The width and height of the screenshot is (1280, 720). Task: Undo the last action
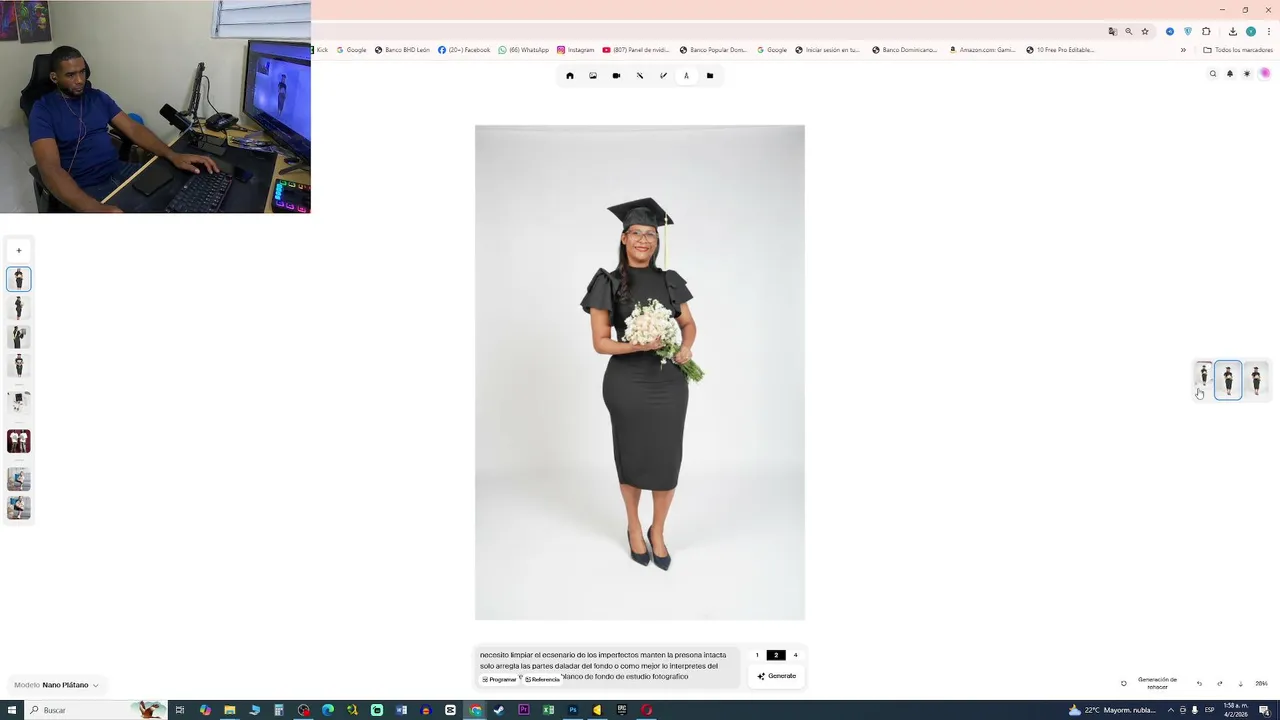(x=1199, y=684)
